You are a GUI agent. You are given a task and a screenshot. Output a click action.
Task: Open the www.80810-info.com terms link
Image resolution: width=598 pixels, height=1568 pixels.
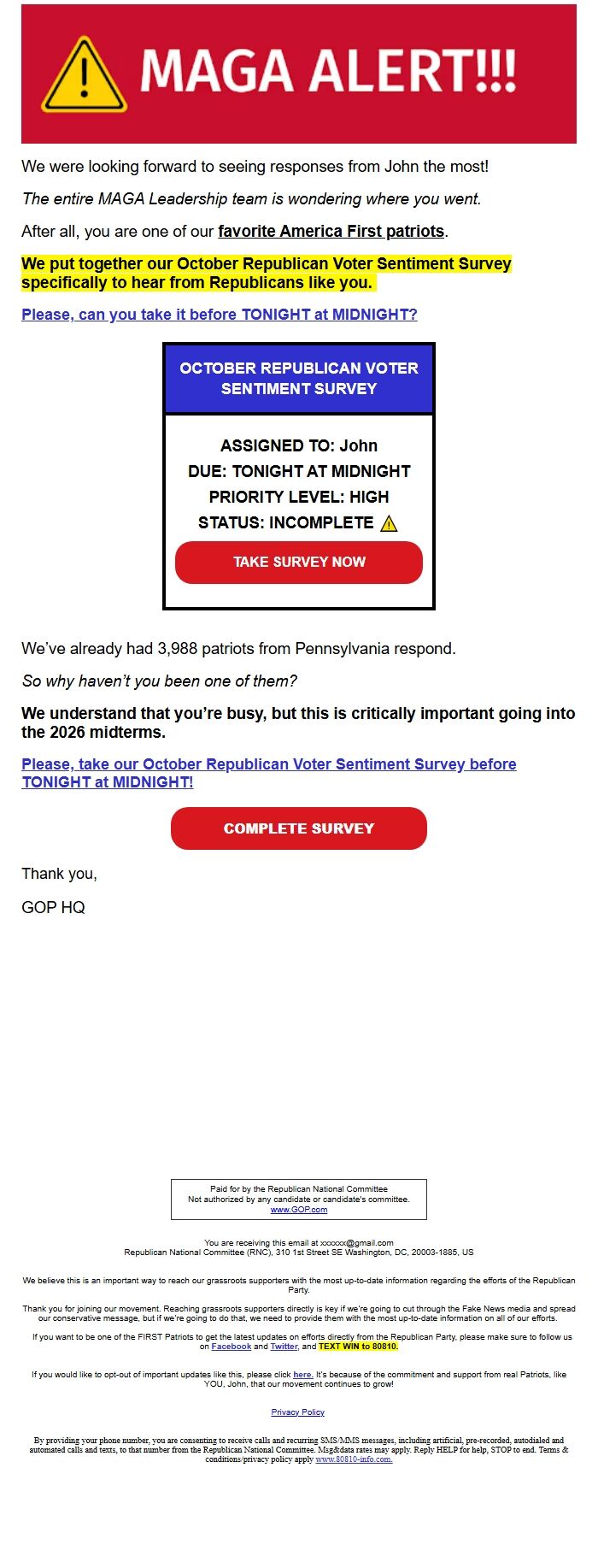pos(354,1459)
